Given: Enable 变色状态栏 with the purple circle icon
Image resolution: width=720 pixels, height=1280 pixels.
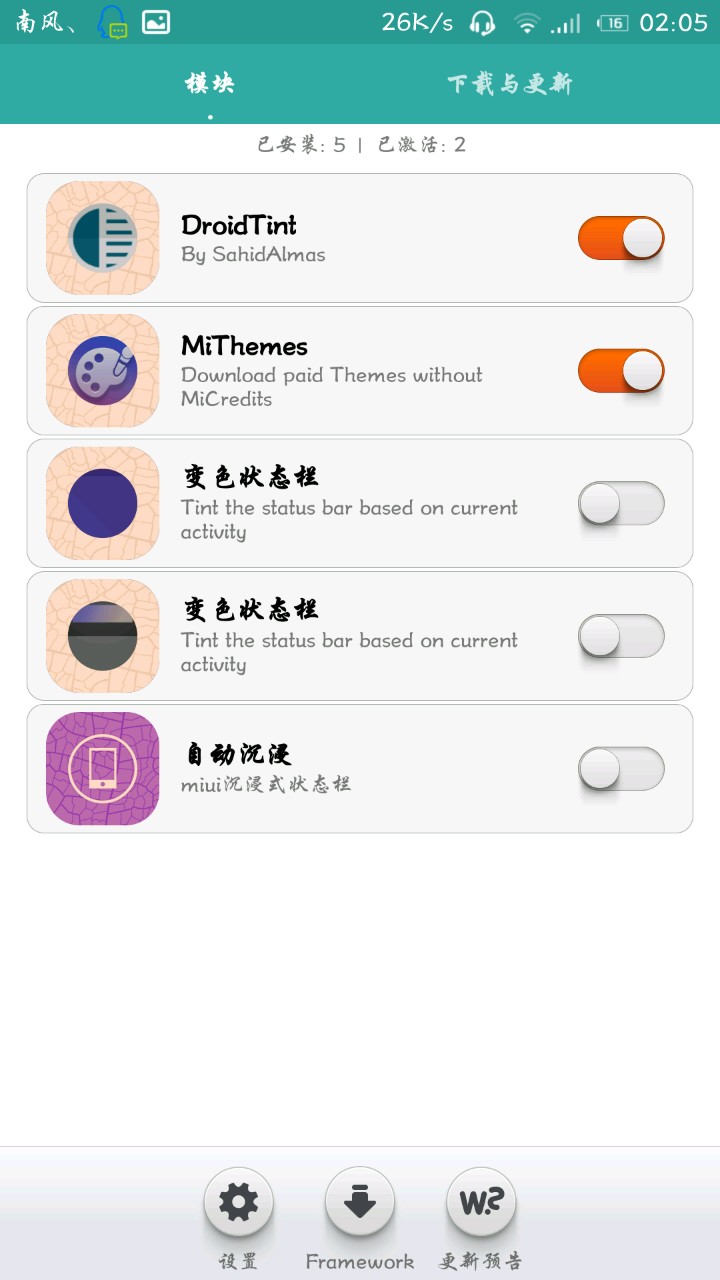Looking at the screenshot, I should point(621,503).
